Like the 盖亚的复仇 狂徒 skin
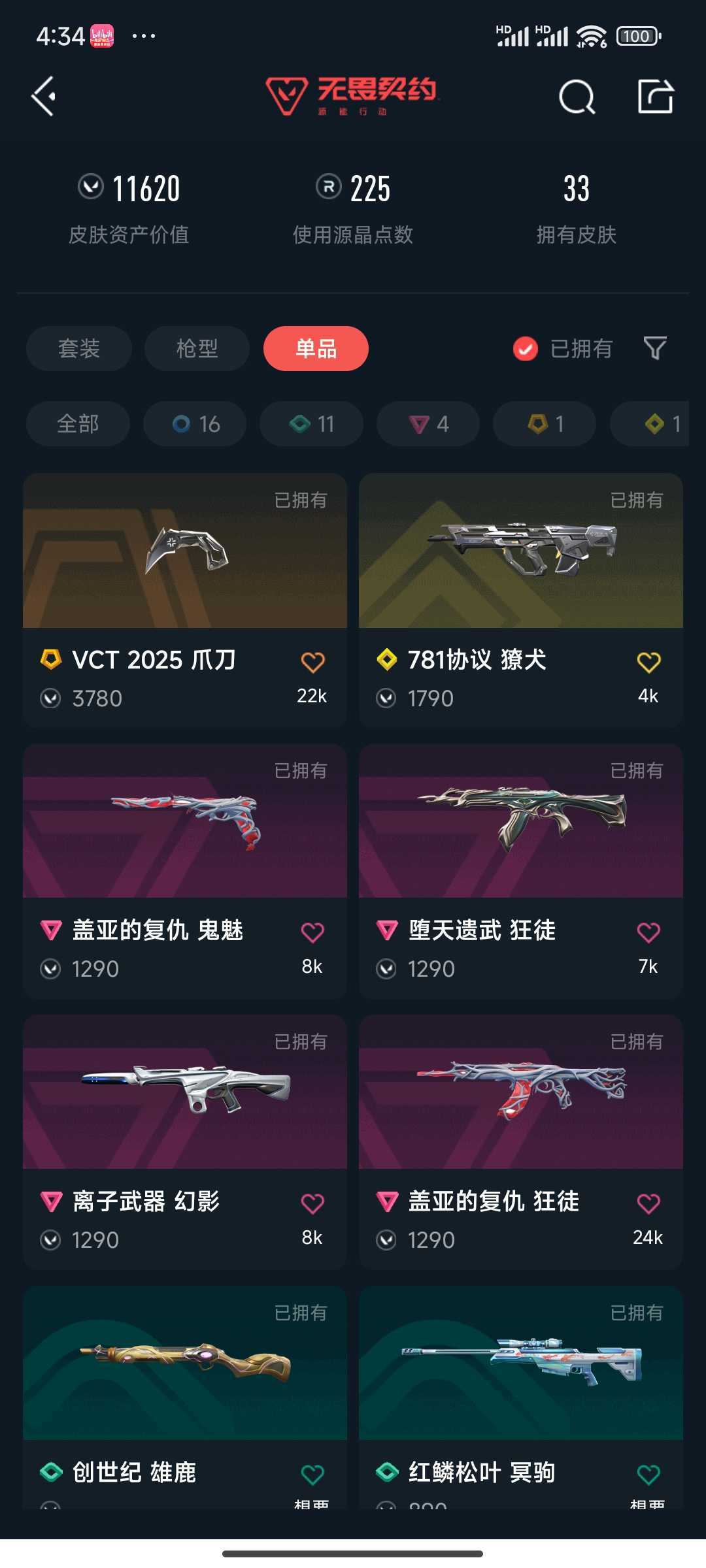 [x=648, y=1203]
